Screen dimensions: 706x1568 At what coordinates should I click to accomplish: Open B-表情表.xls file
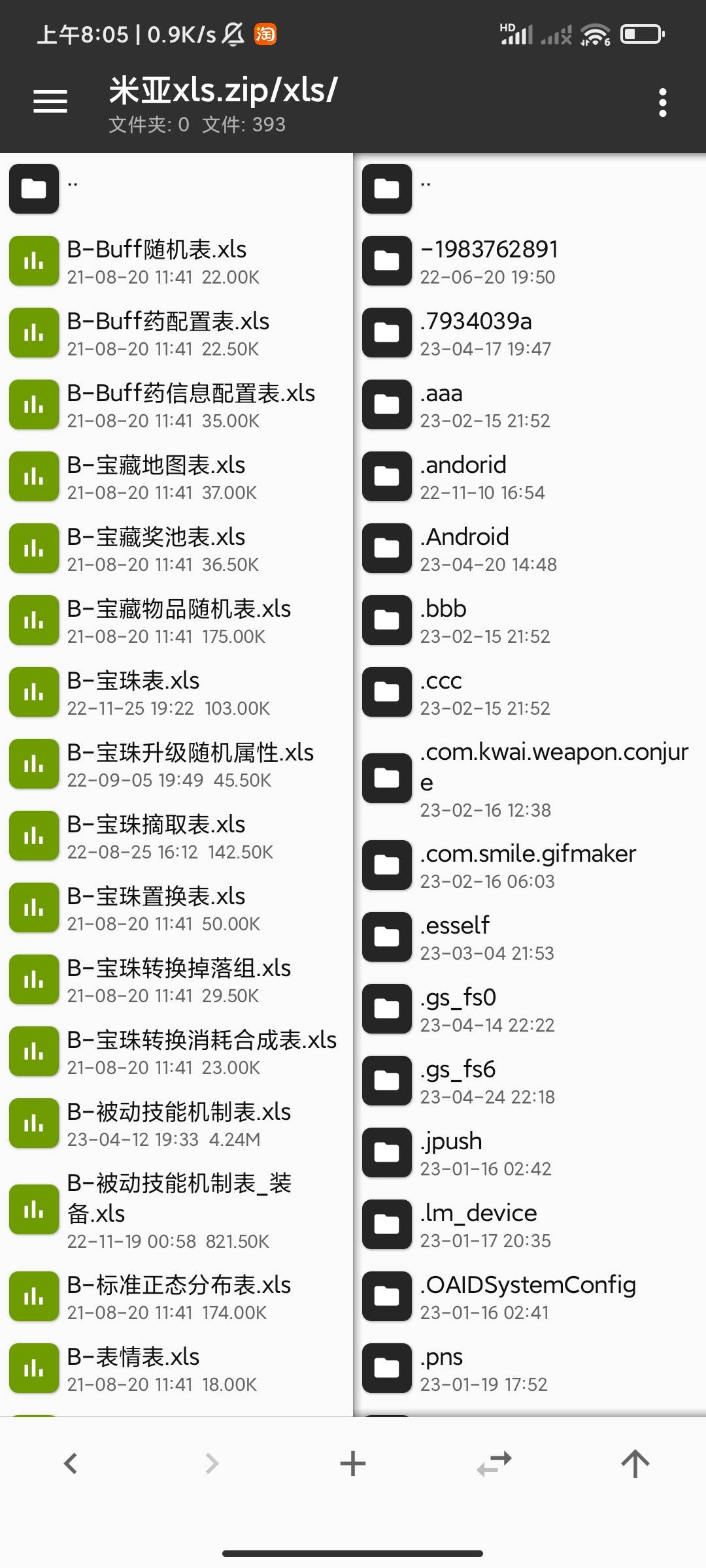[176, 1369]
